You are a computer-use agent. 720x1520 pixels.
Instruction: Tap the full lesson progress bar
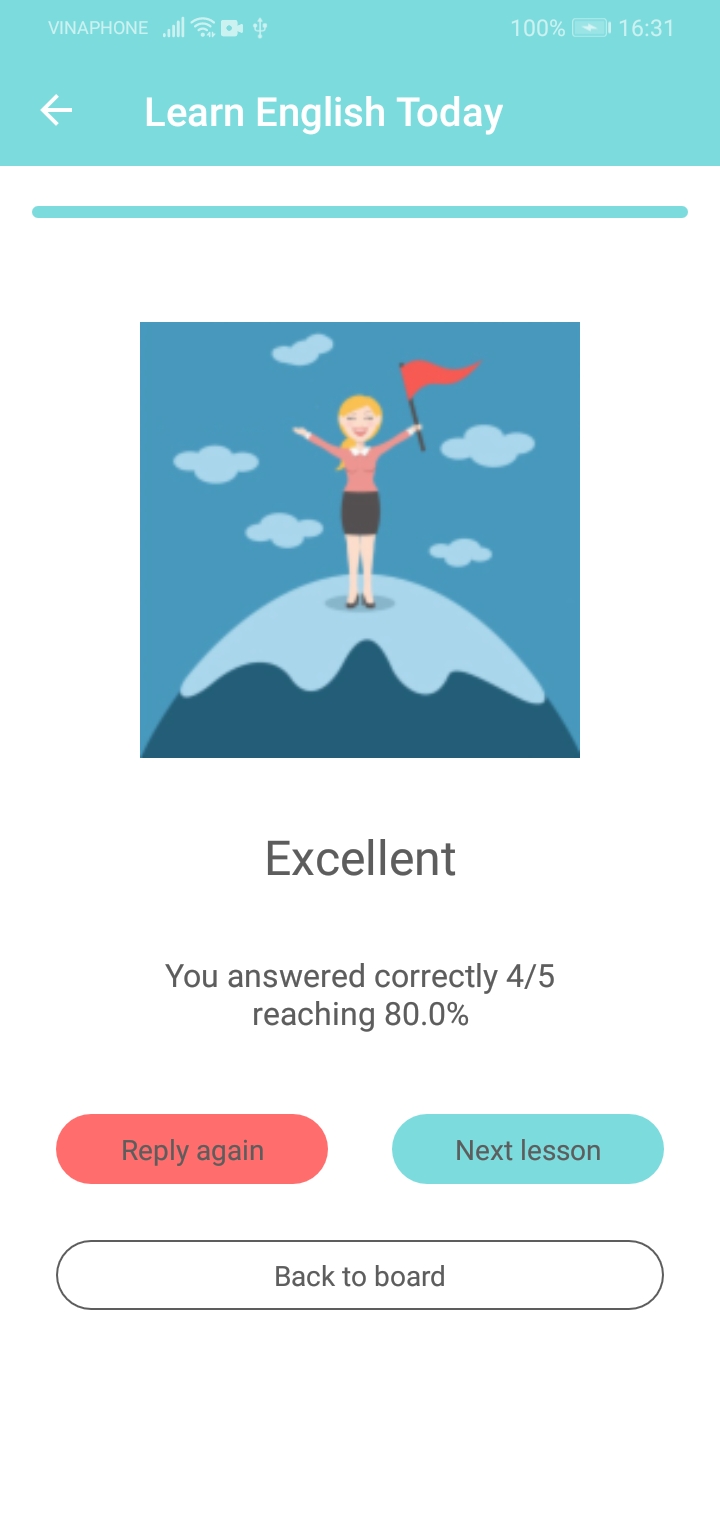(x=360, y=211)
